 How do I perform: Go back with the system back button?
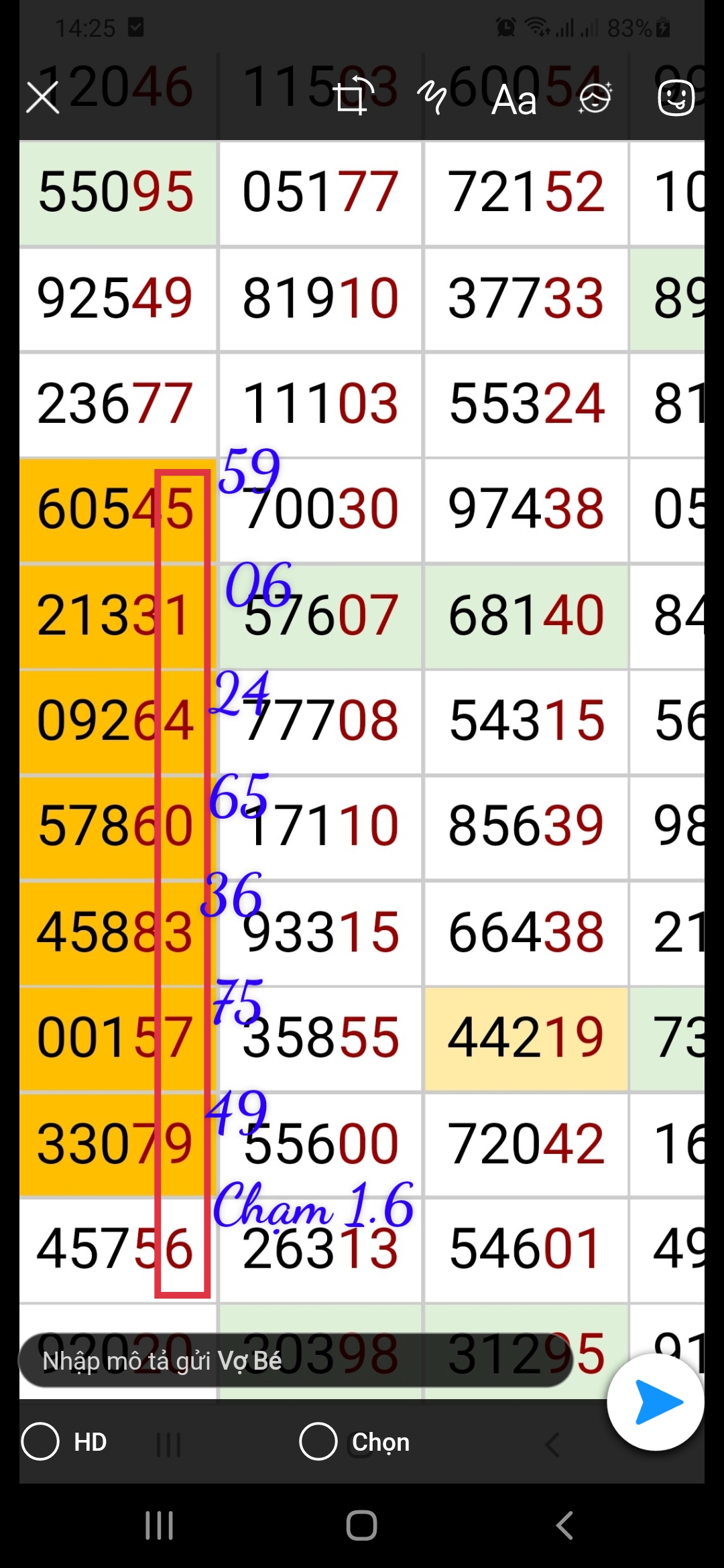tap(564, 1526)
